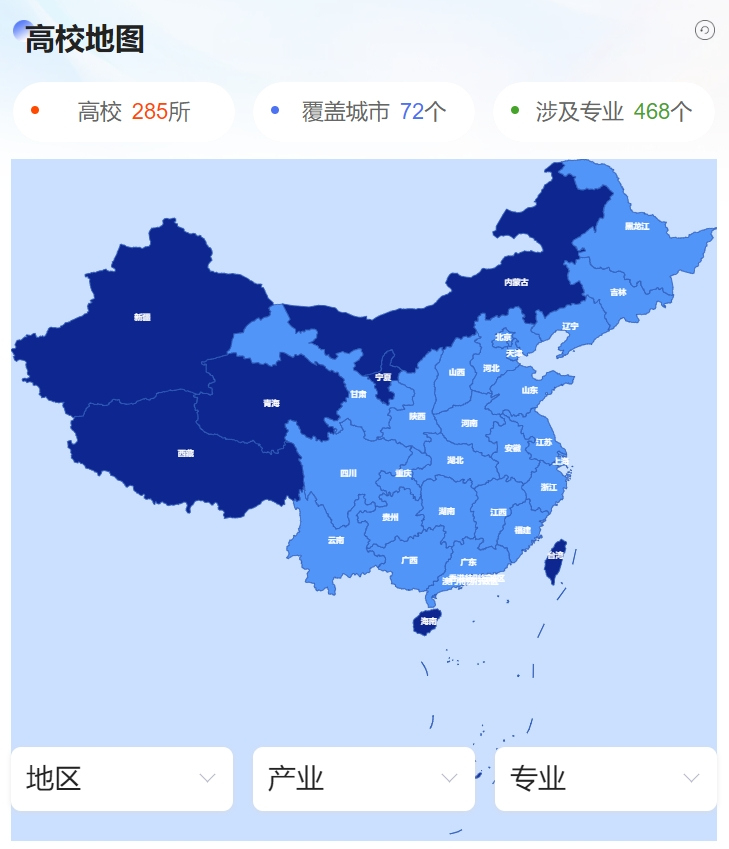Choose 内蒙古 on the map

516,282
